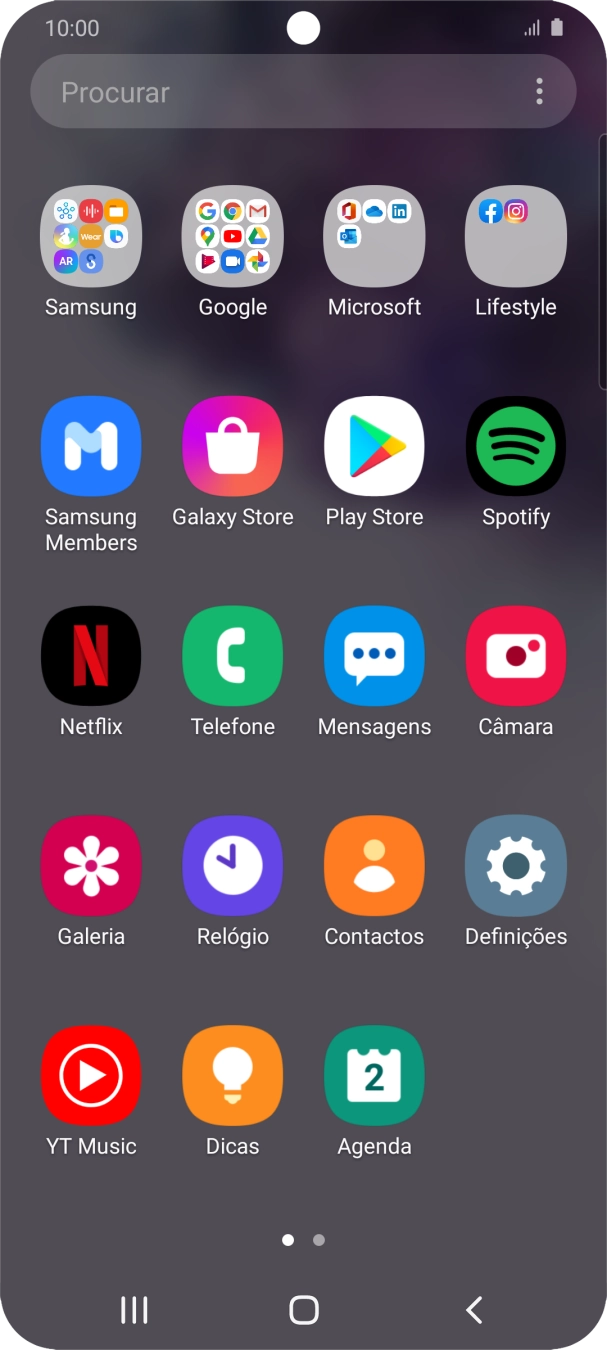Image resolution: width=607 pixels, height=1350 pixels.
Task: Launch Samsung Members app
Action: tap(91, 446)
